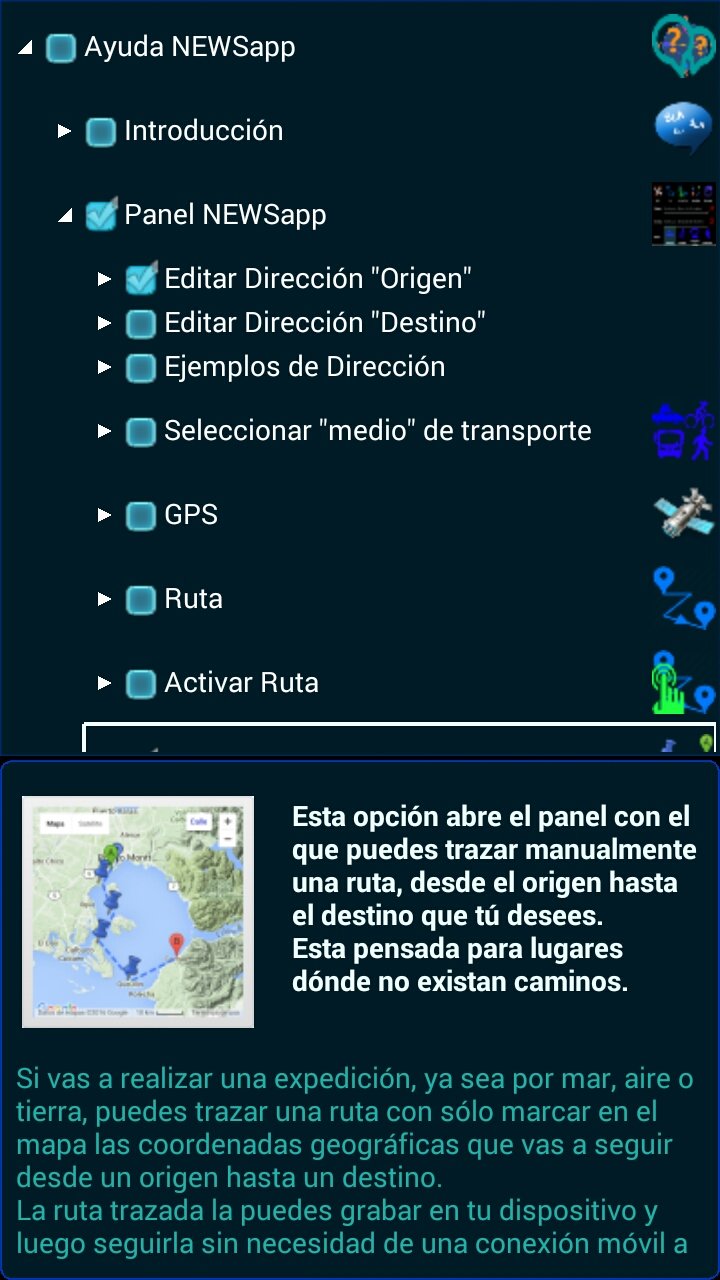The width and height of the screenshot is (720, 1280).
Task: Uncheck the Panel NEWSapp checkbox
Action: click(x=101, y=215)
